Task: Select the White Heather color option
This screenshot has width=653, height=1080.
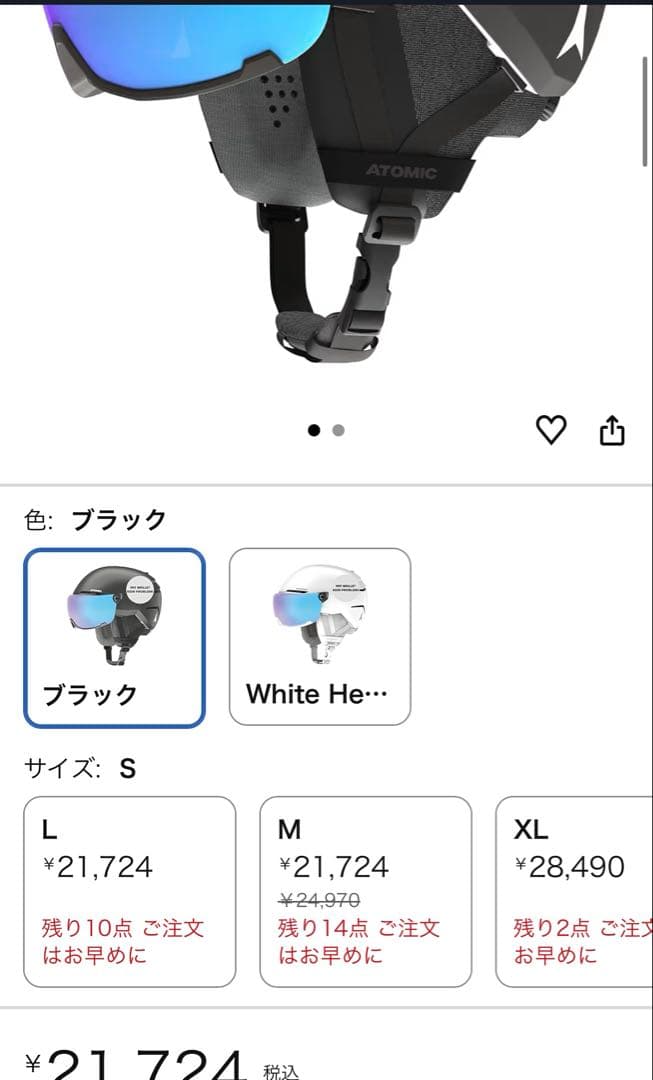Action: (320, 637)
